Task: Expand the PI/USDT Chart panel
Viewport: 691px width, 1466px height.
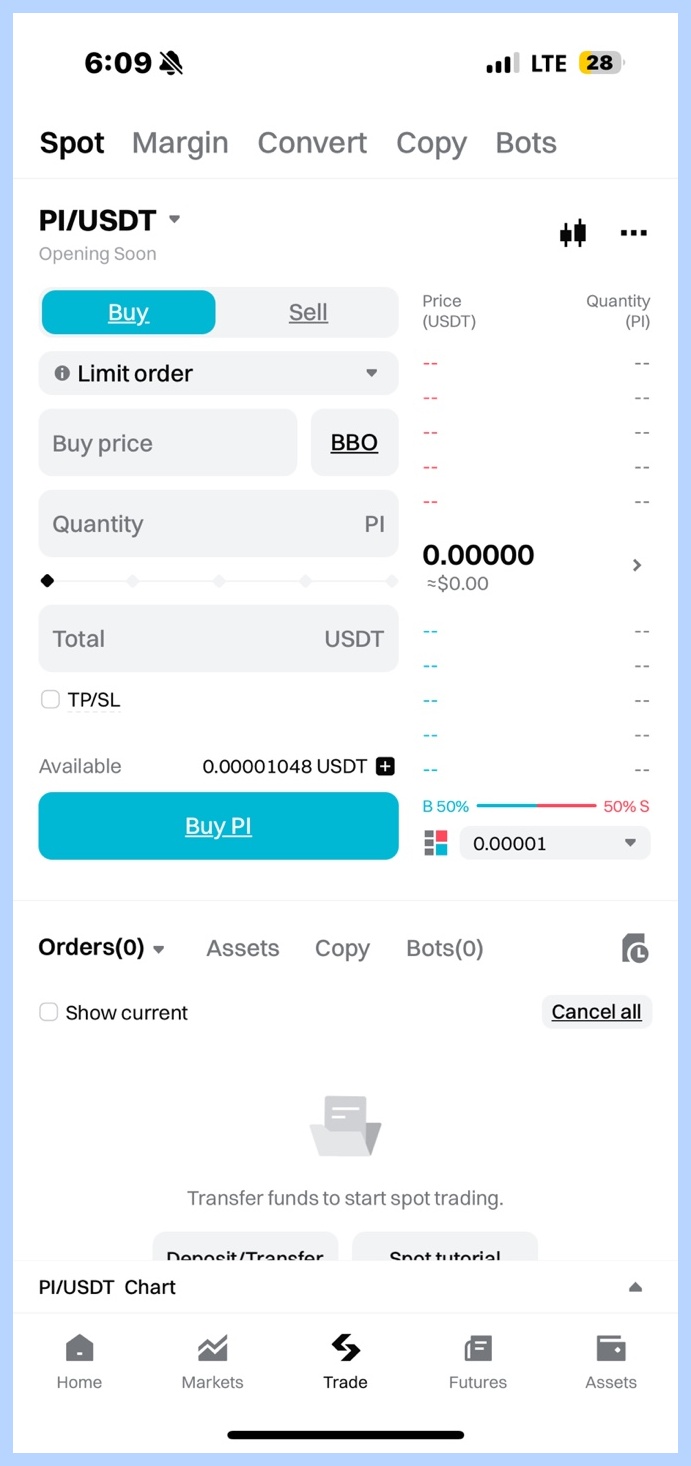Action: click(x=635, y=1287)
